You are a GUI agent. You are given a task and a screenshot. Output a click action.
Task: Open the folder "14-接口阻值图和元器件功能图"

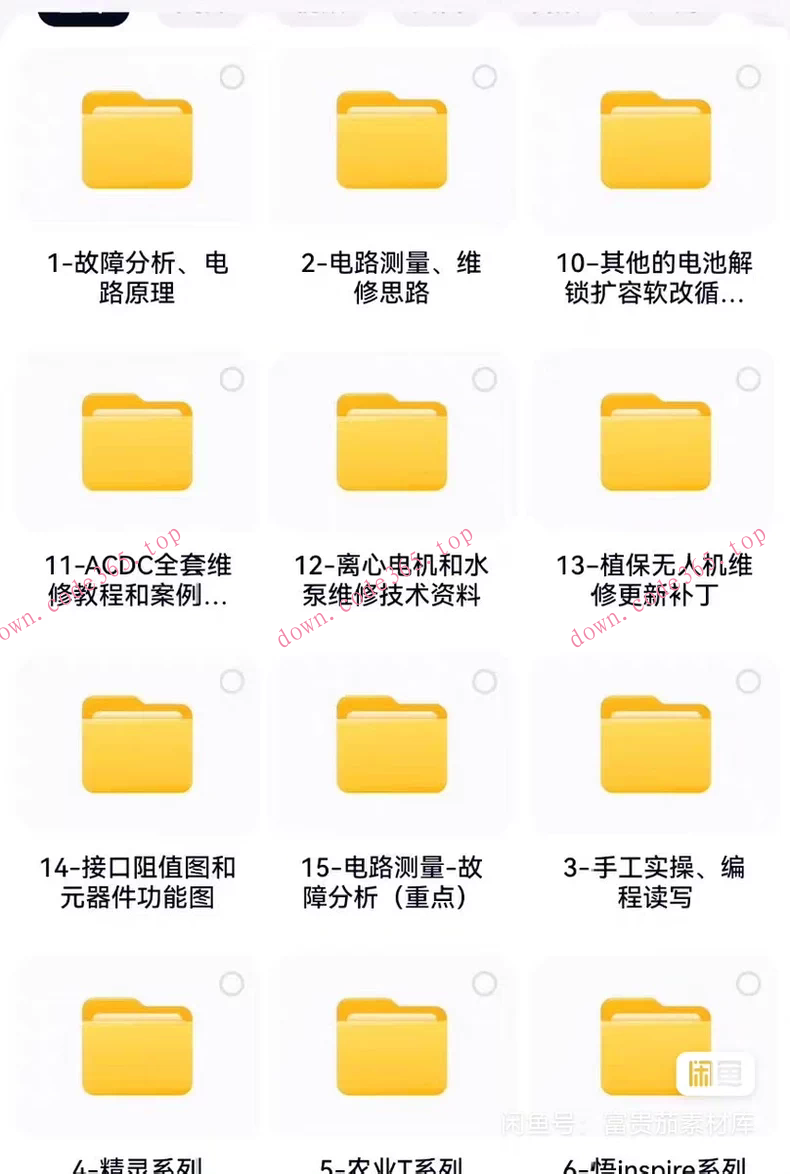point(137,745)
